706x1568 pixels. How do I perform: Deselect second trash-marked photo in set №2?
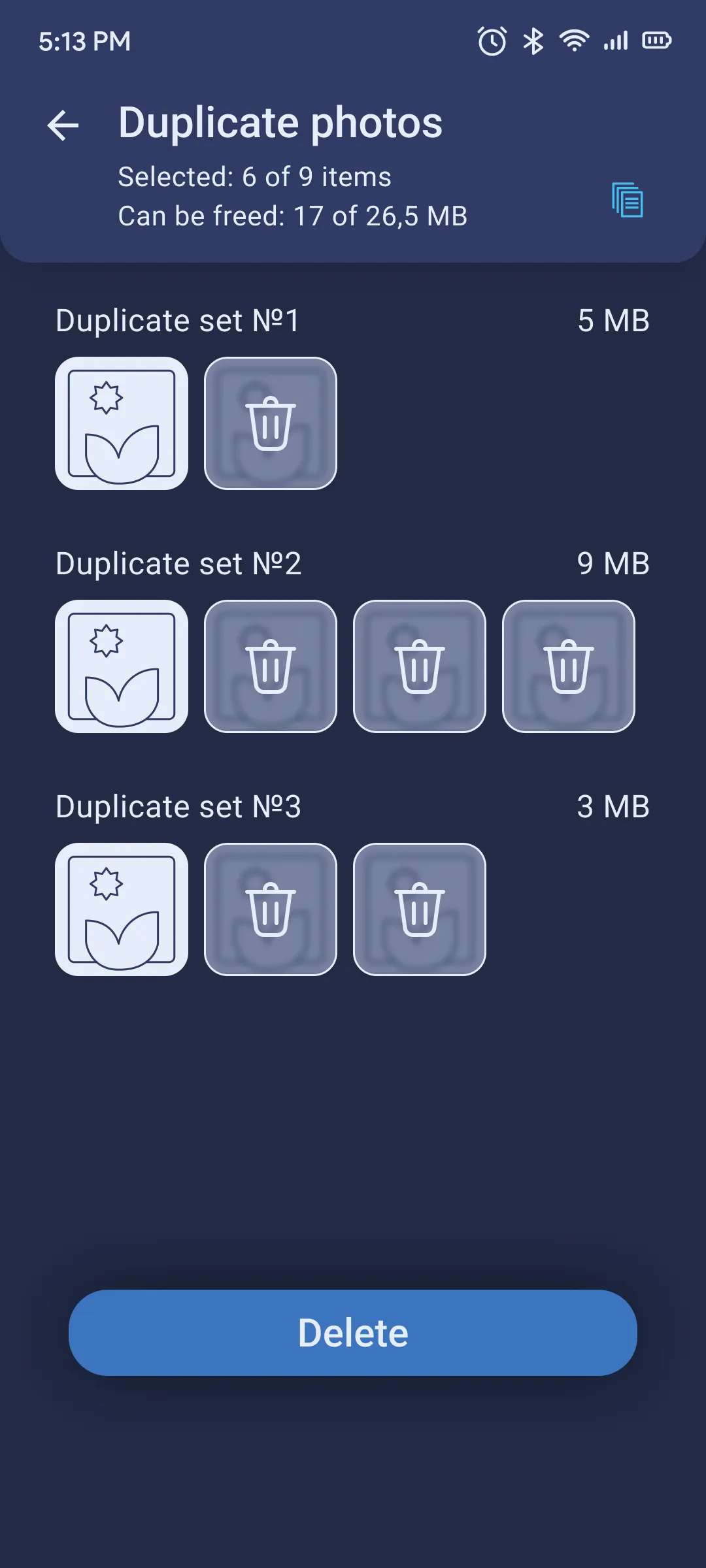click(420, 666)
